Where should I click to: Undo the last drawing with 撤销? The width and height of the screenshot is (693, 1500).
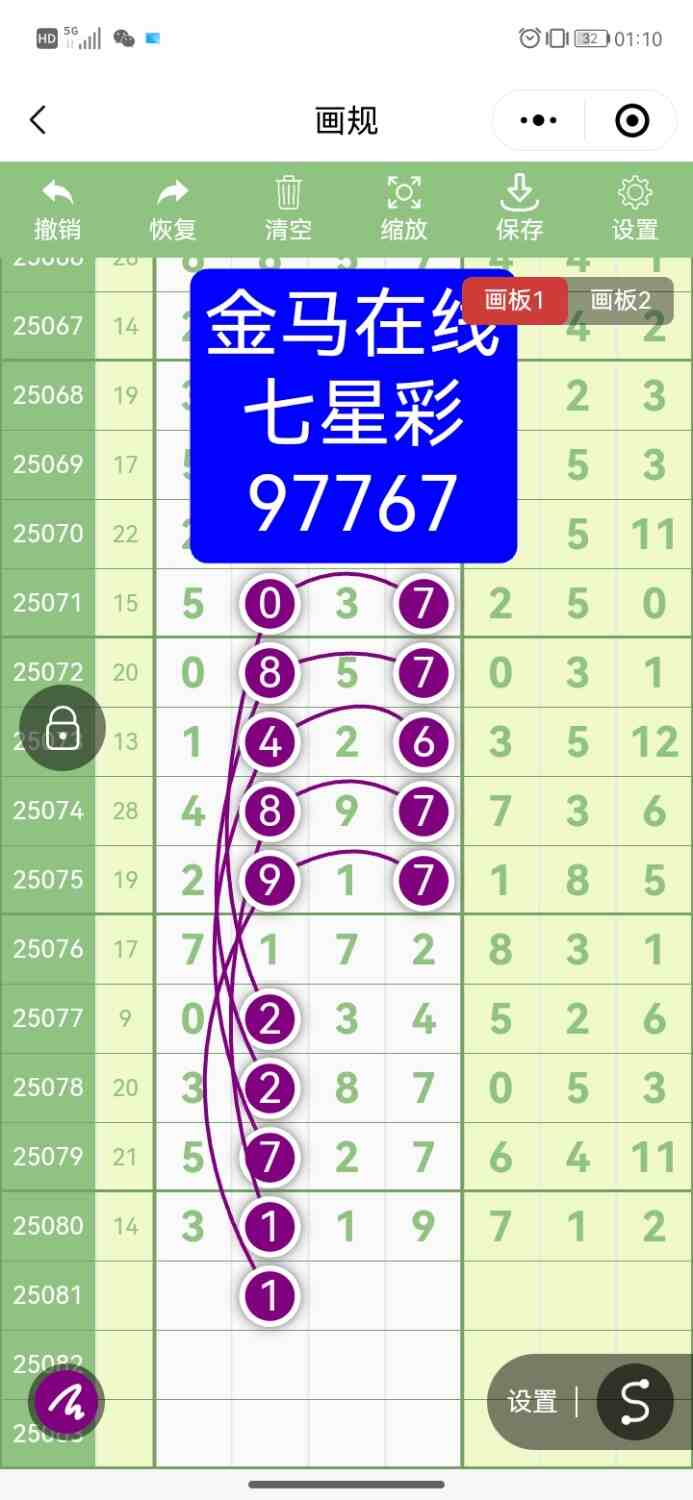57,210
